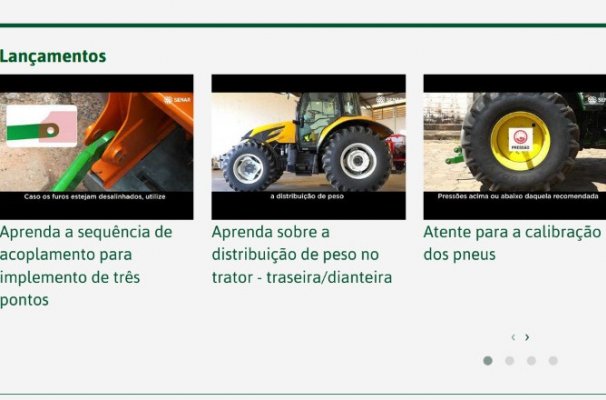Jump to the second carousel page dot
Screen dimensions: 606x400
510,360
